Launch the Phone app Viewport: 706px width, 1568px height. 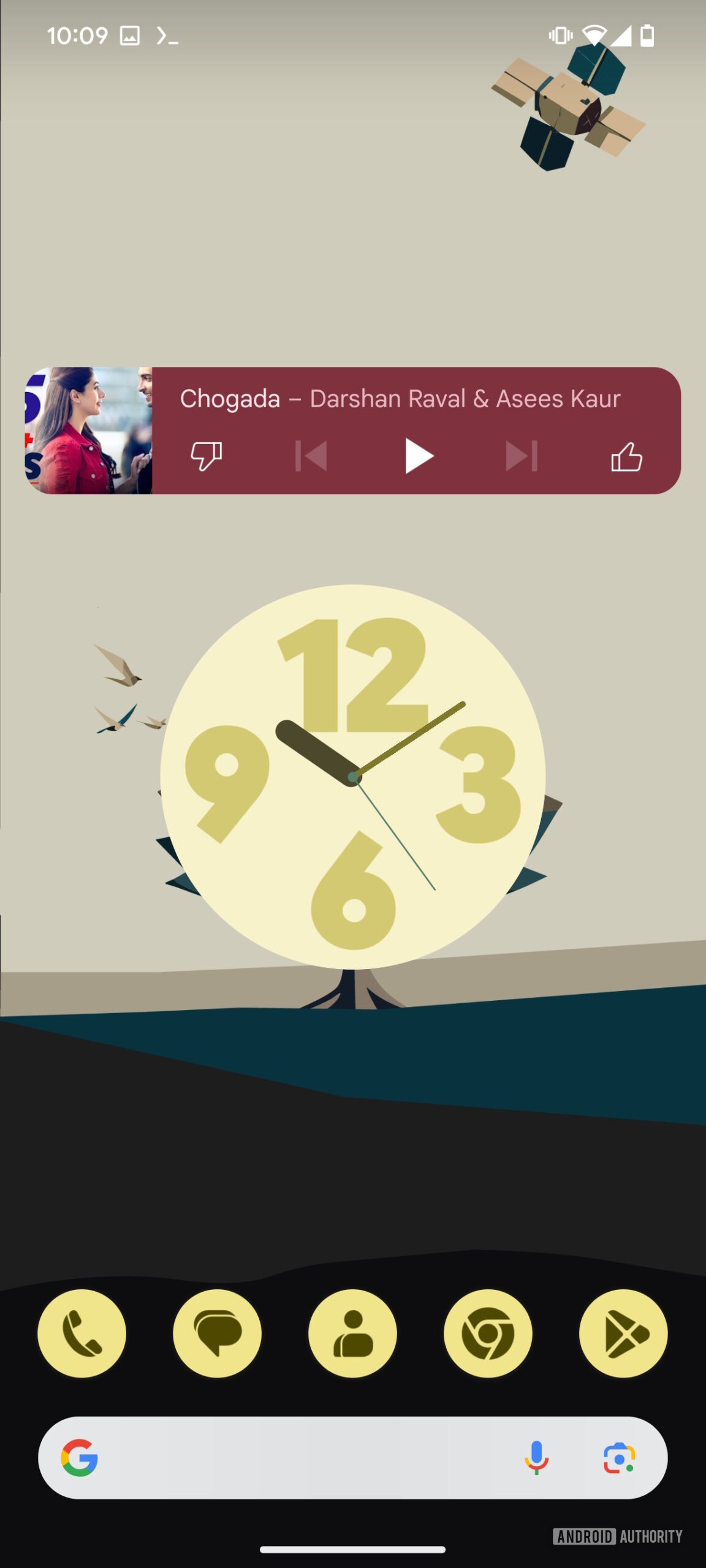(x=82, y=1333)
